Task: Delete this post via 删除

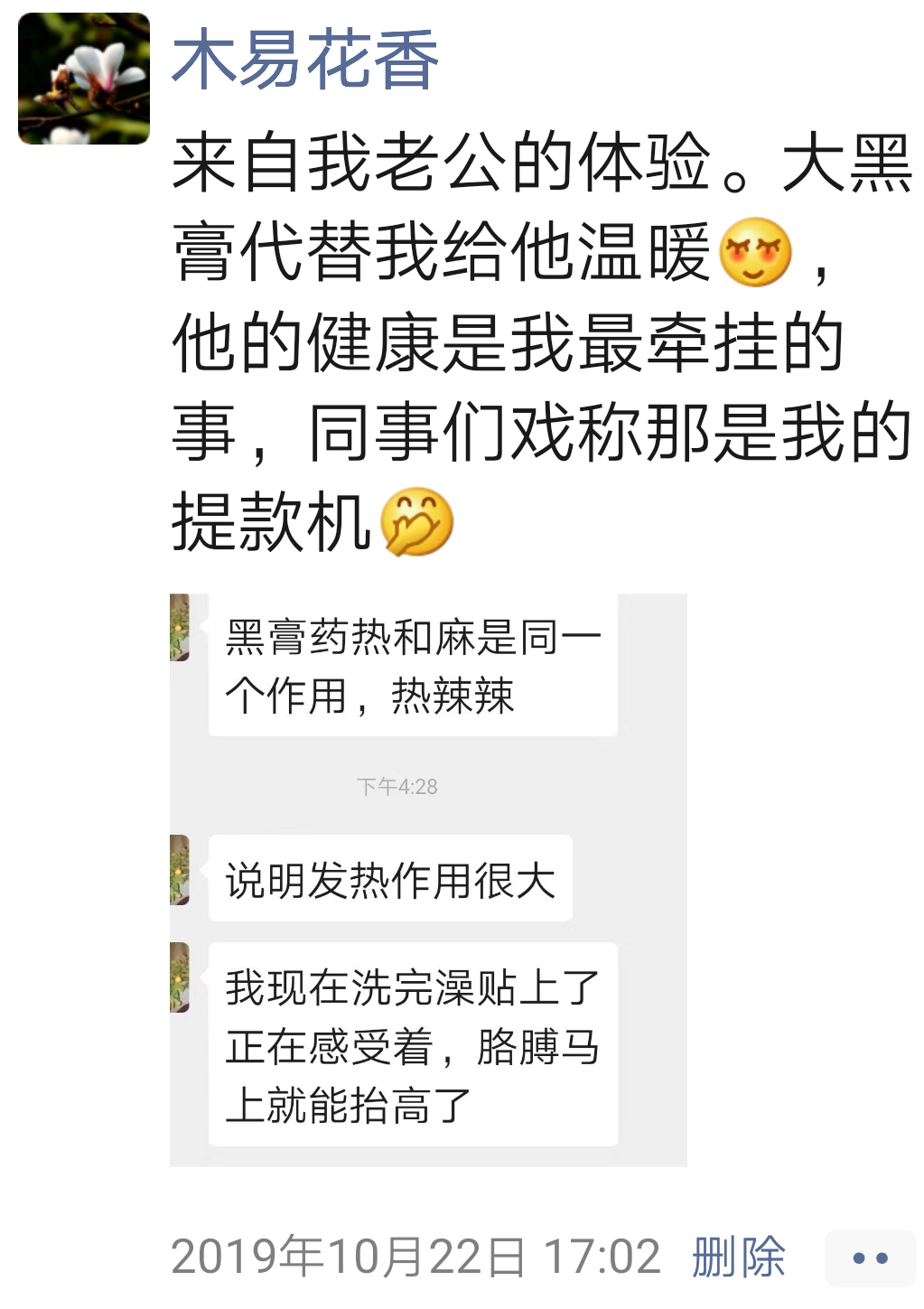Action: click(738, 1257)
